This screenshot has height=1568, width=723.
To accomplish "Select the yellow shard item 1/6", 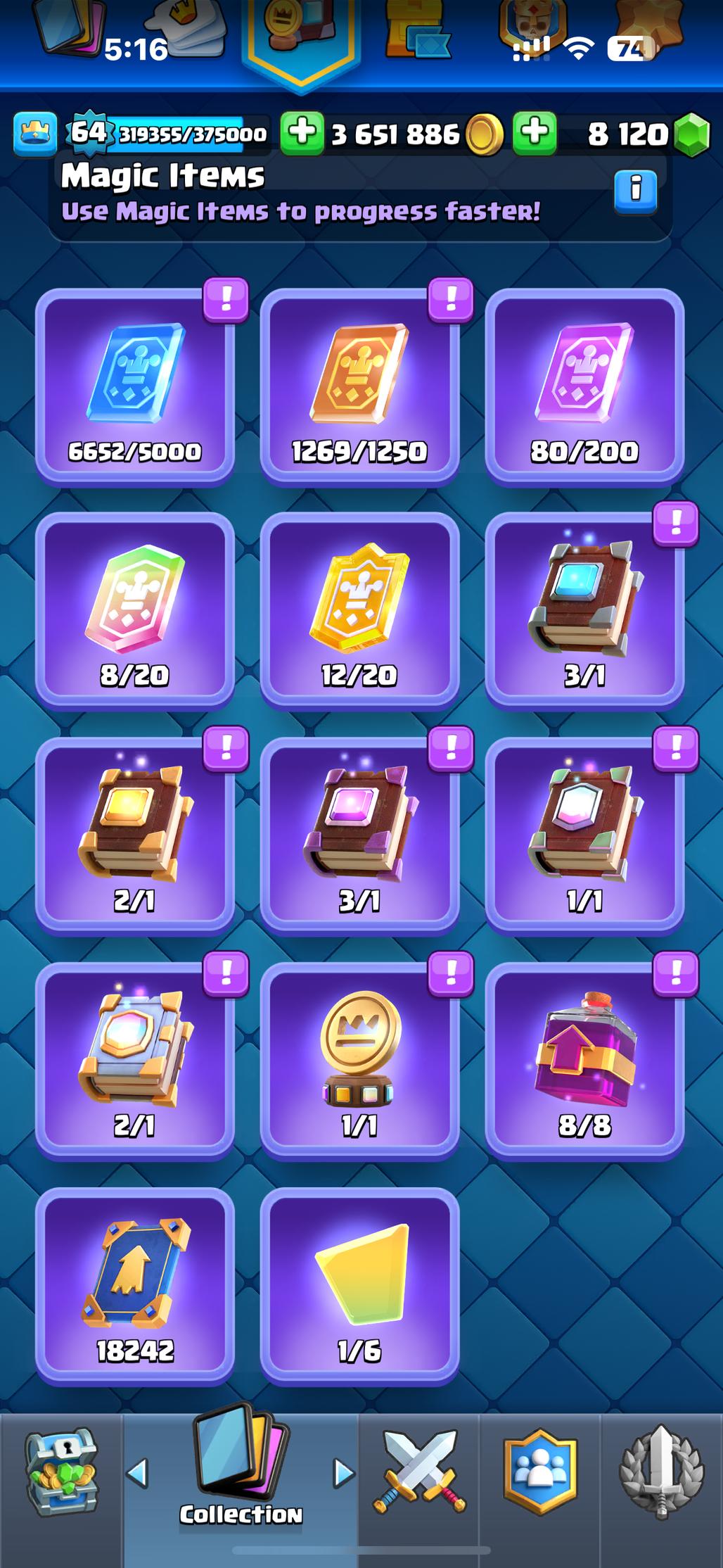I will (359, 1286).
